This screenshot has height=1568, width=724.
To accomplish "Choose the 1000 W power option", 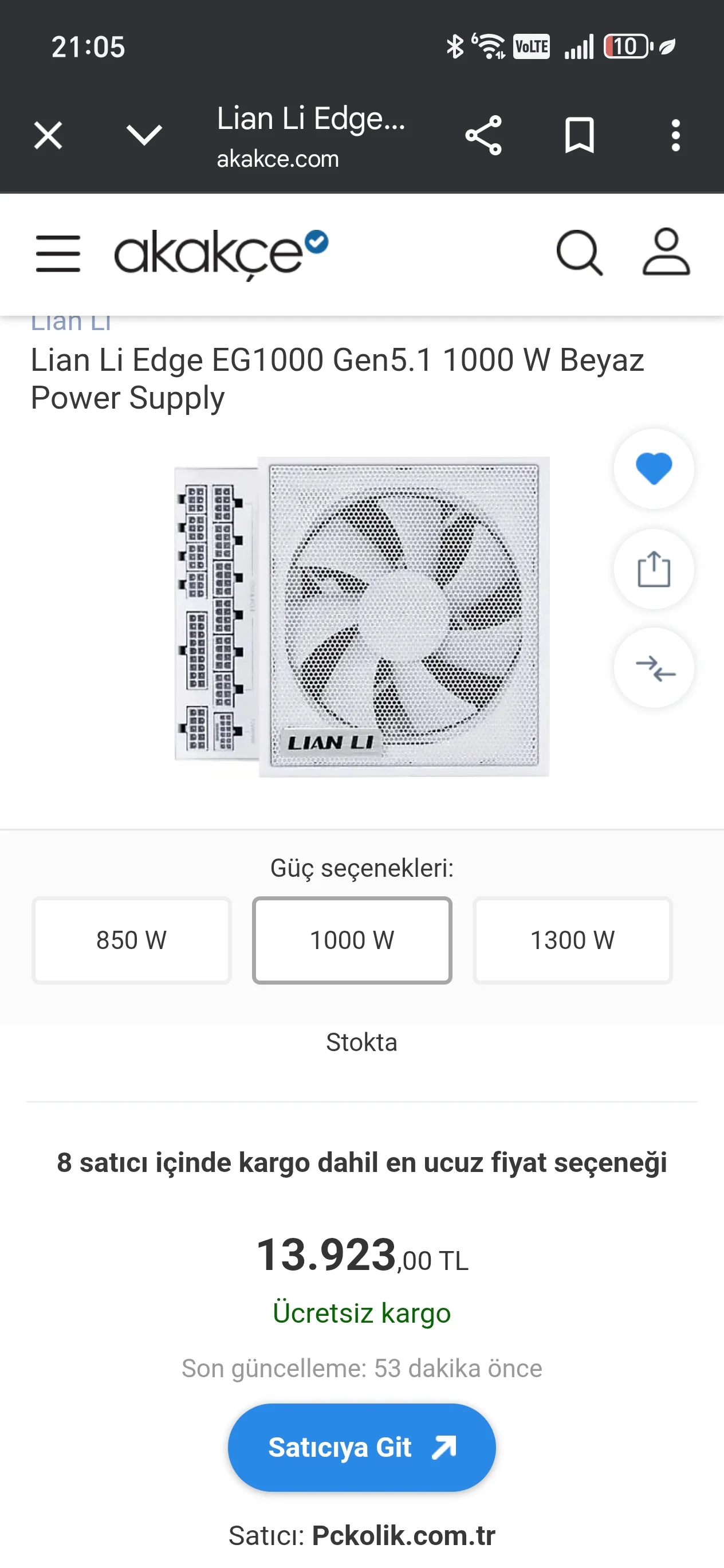I will tap(352, 940).
